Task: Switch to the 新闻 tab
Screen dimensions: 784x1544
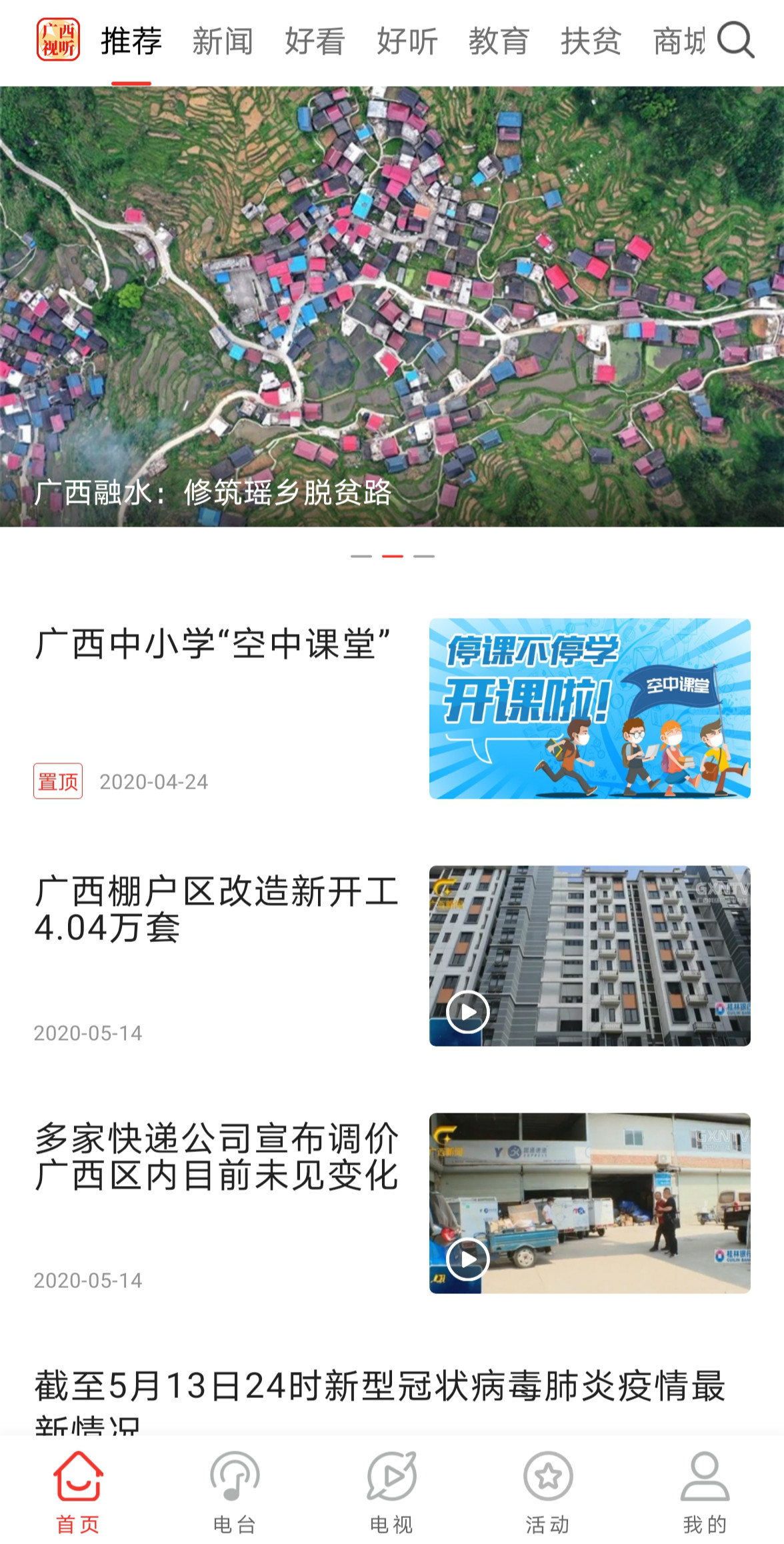Action: [x=221, y=43]
